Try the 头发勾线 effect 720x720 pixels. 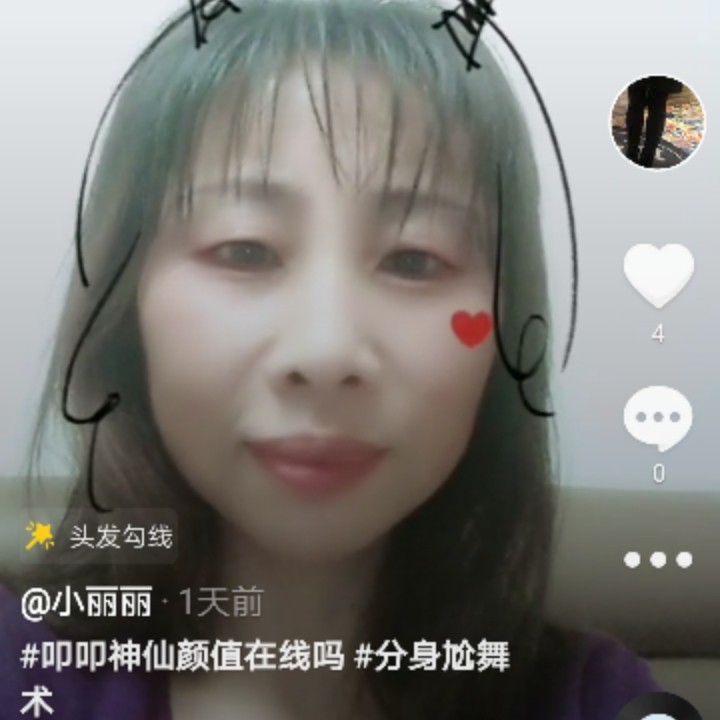[100, 538]
